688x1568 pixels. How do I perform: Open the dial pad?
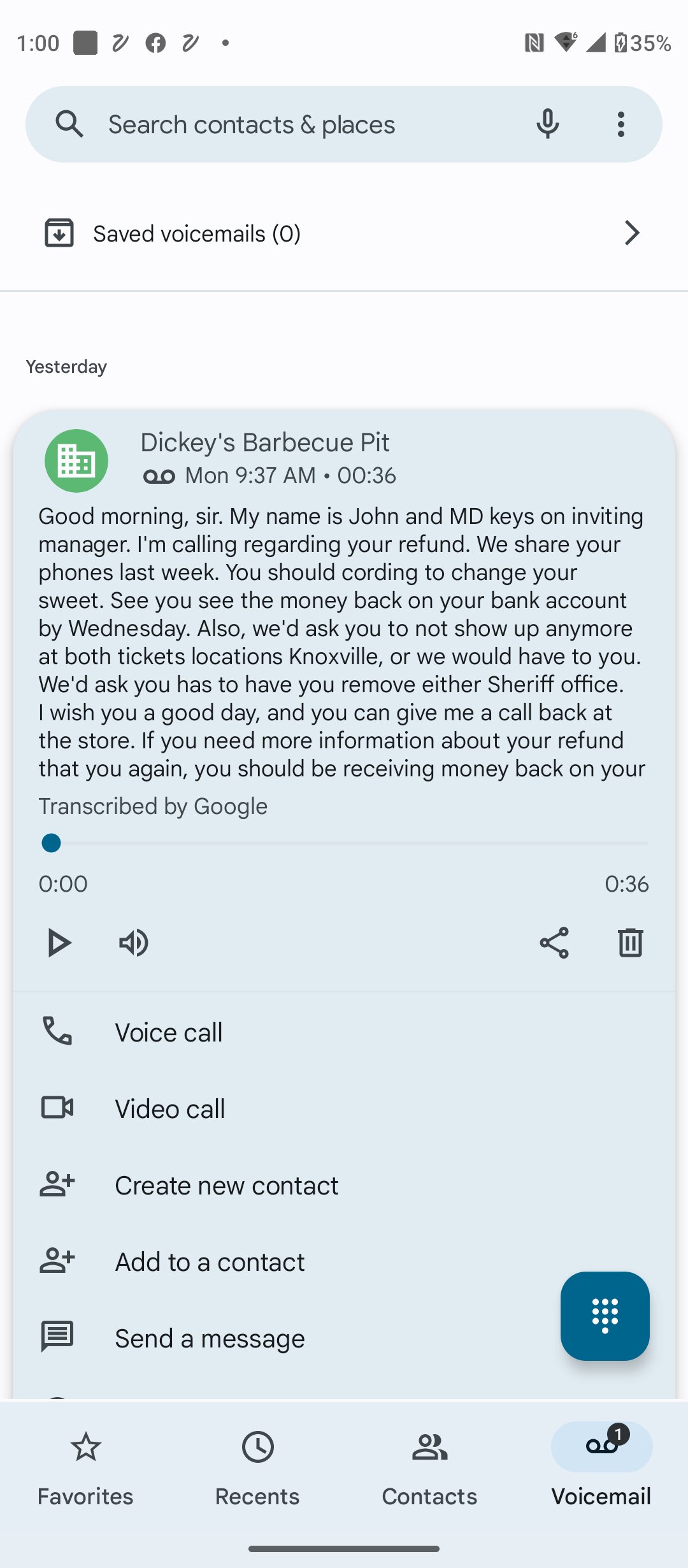[x=605, y=1316]
